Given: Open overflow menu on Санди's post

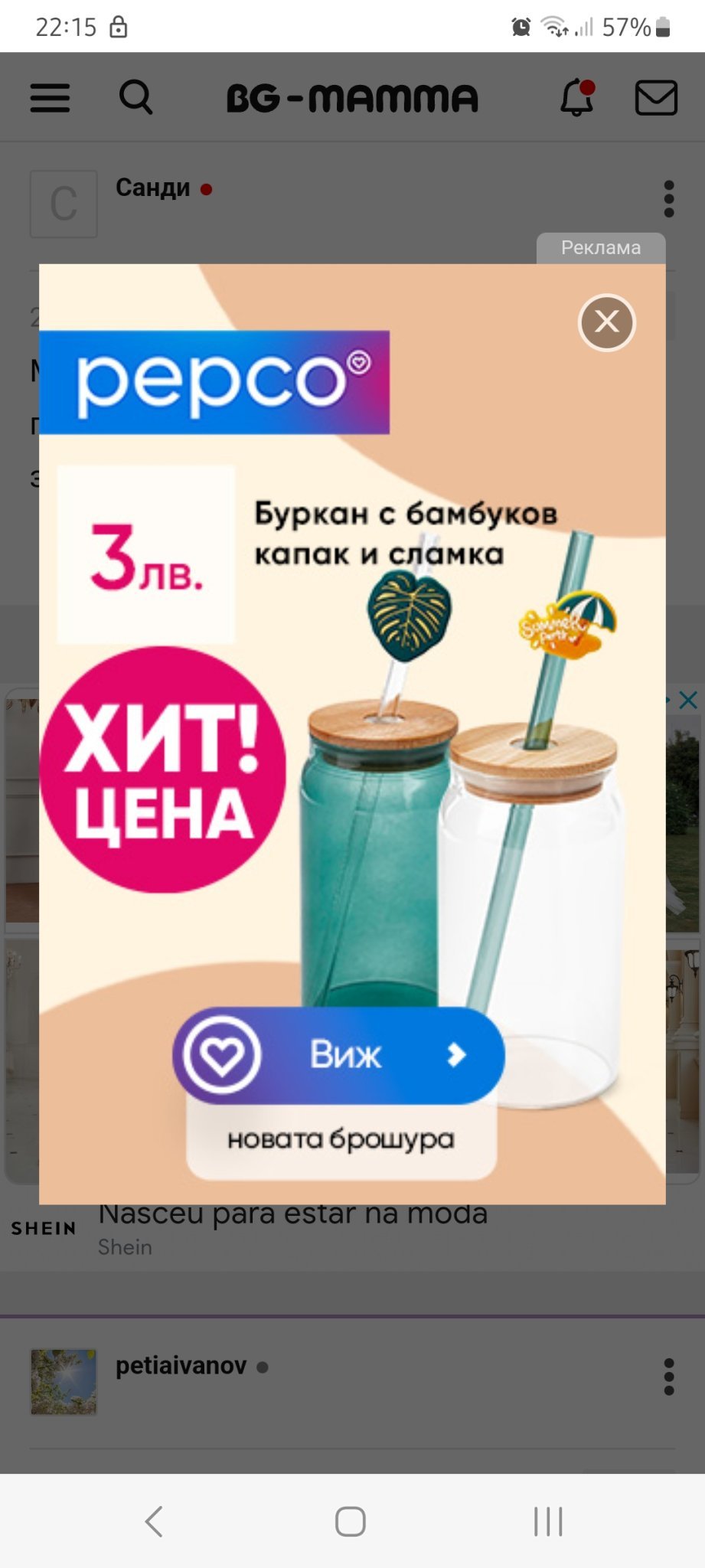Looking at the screenshot, I should point(669,199).
